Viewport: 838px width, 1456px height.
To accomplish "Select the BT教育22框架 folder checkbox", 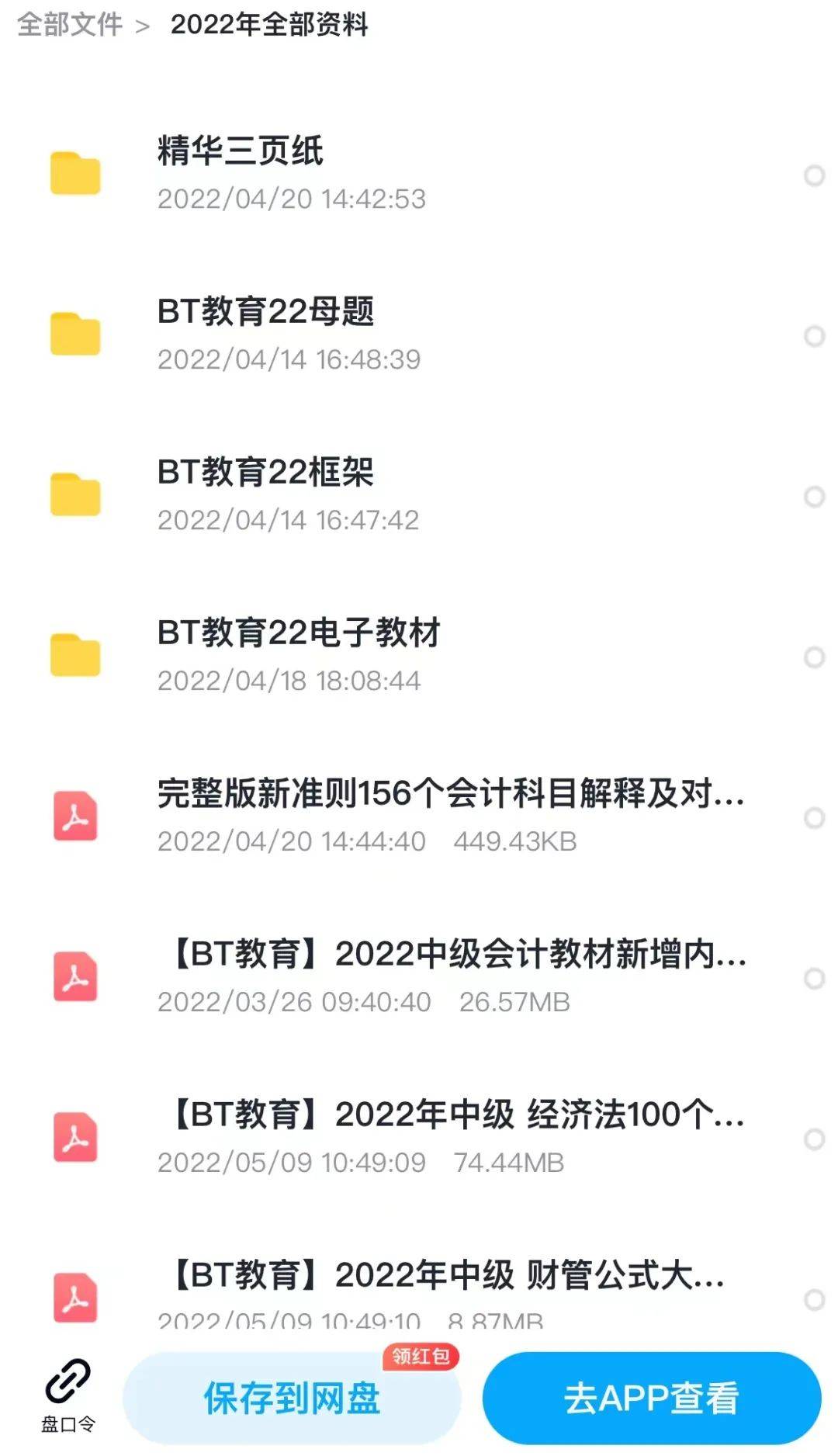I will pyautogui.click(x=814, y=497).
